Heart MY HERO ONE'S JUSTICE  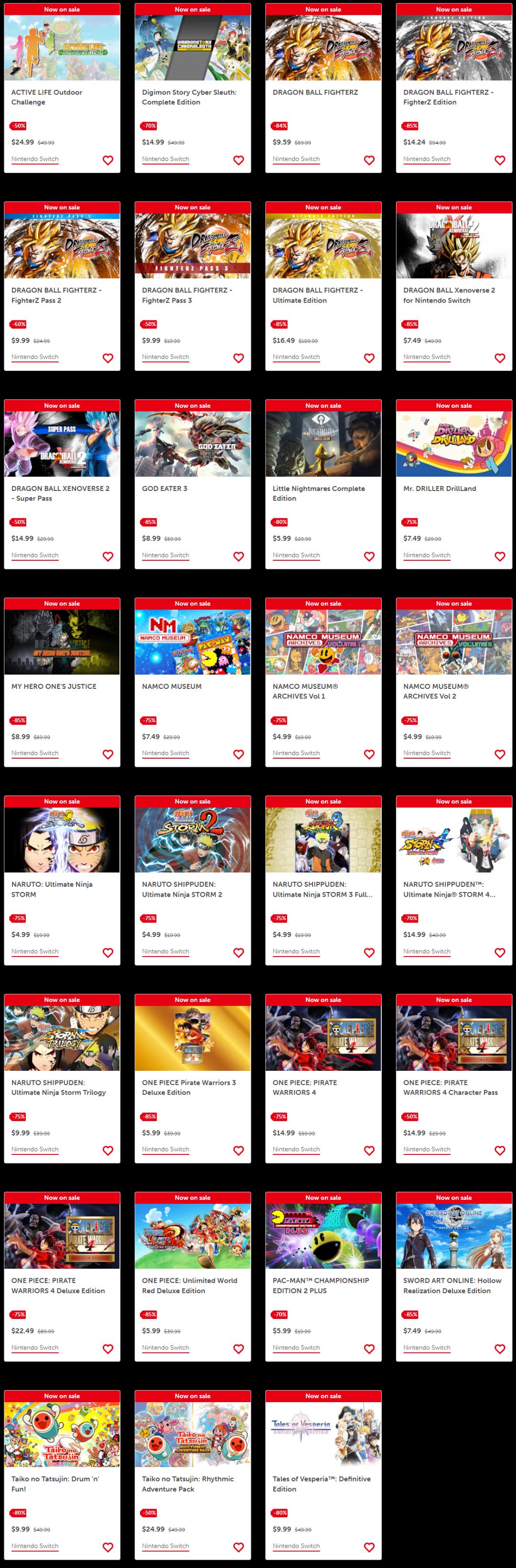point(107,754)
